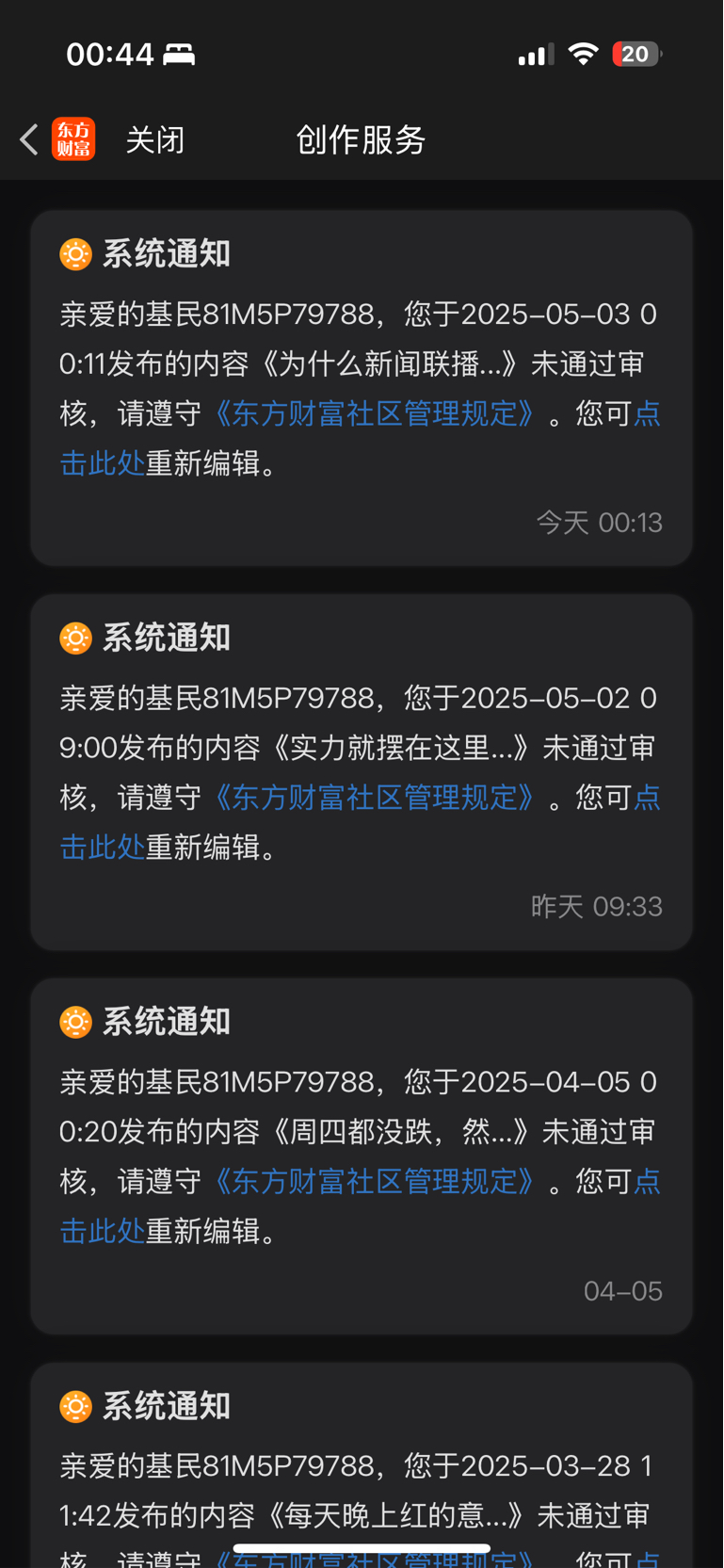724x1568 pixels.
Task: Tap 点击此处 to re-edit 为什么新闻联播 post
Action: coord(102,463)
